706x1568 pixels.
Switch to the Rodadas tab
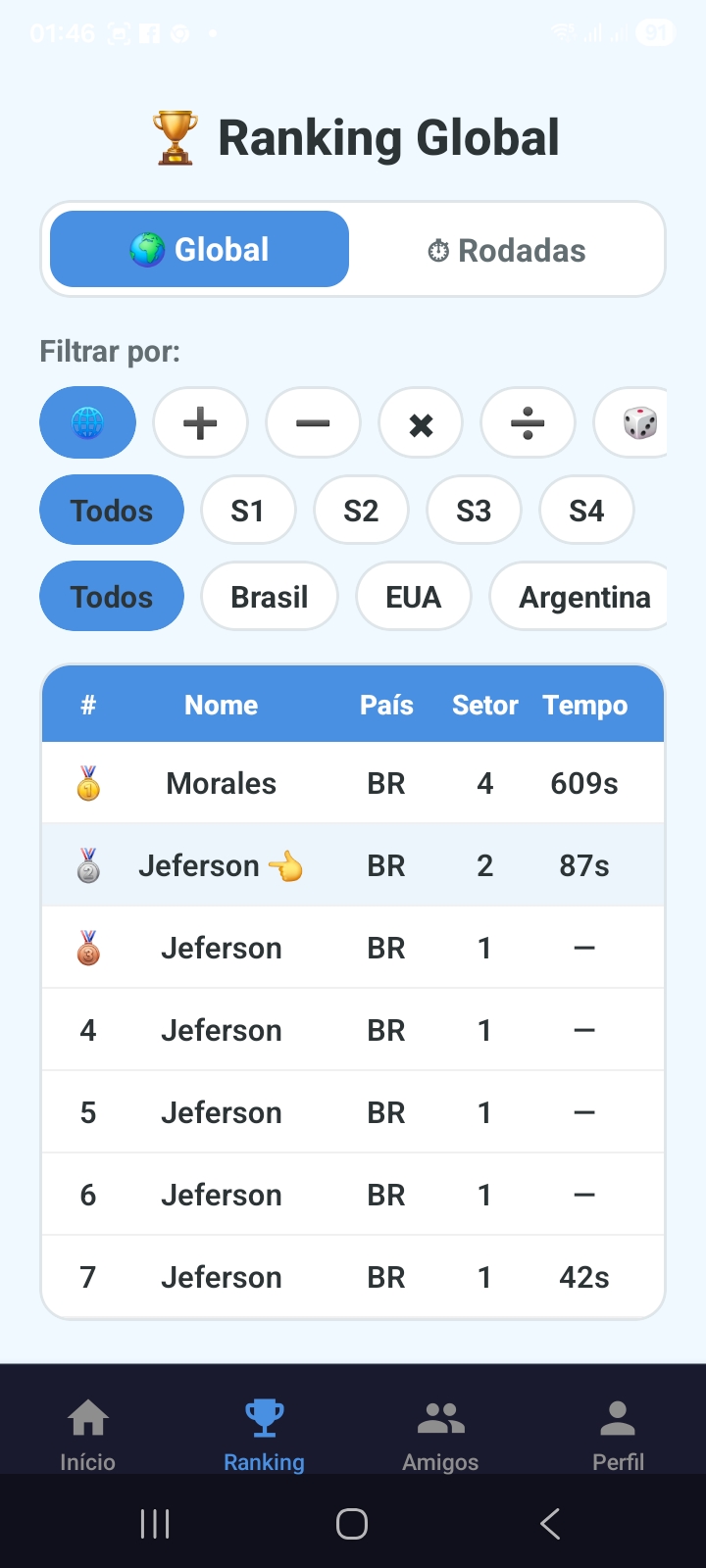(x=507, y=250)
